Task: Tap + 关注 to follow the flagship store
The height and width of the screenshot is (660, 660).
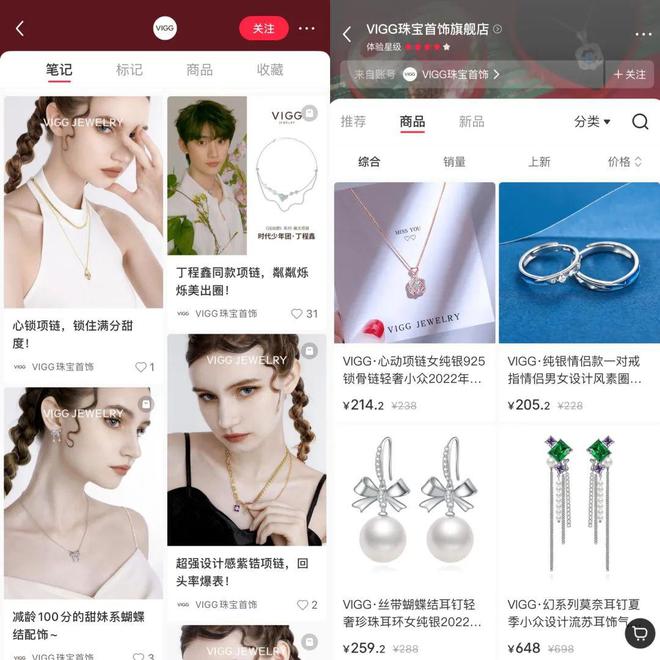Action: [630, 75]
